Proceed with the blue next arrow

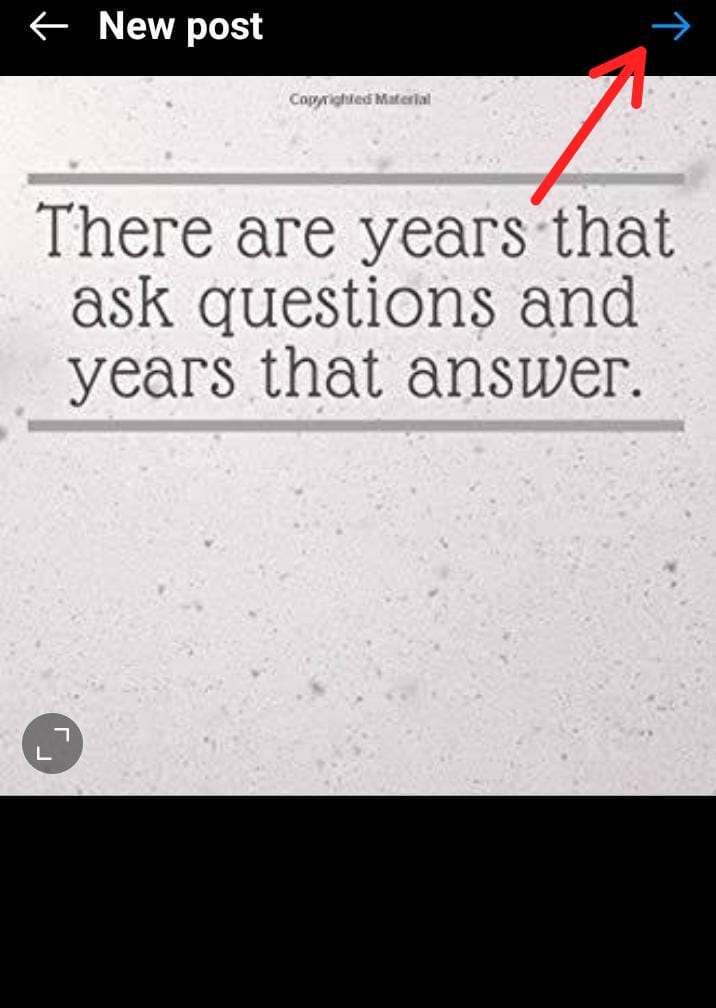671,27
